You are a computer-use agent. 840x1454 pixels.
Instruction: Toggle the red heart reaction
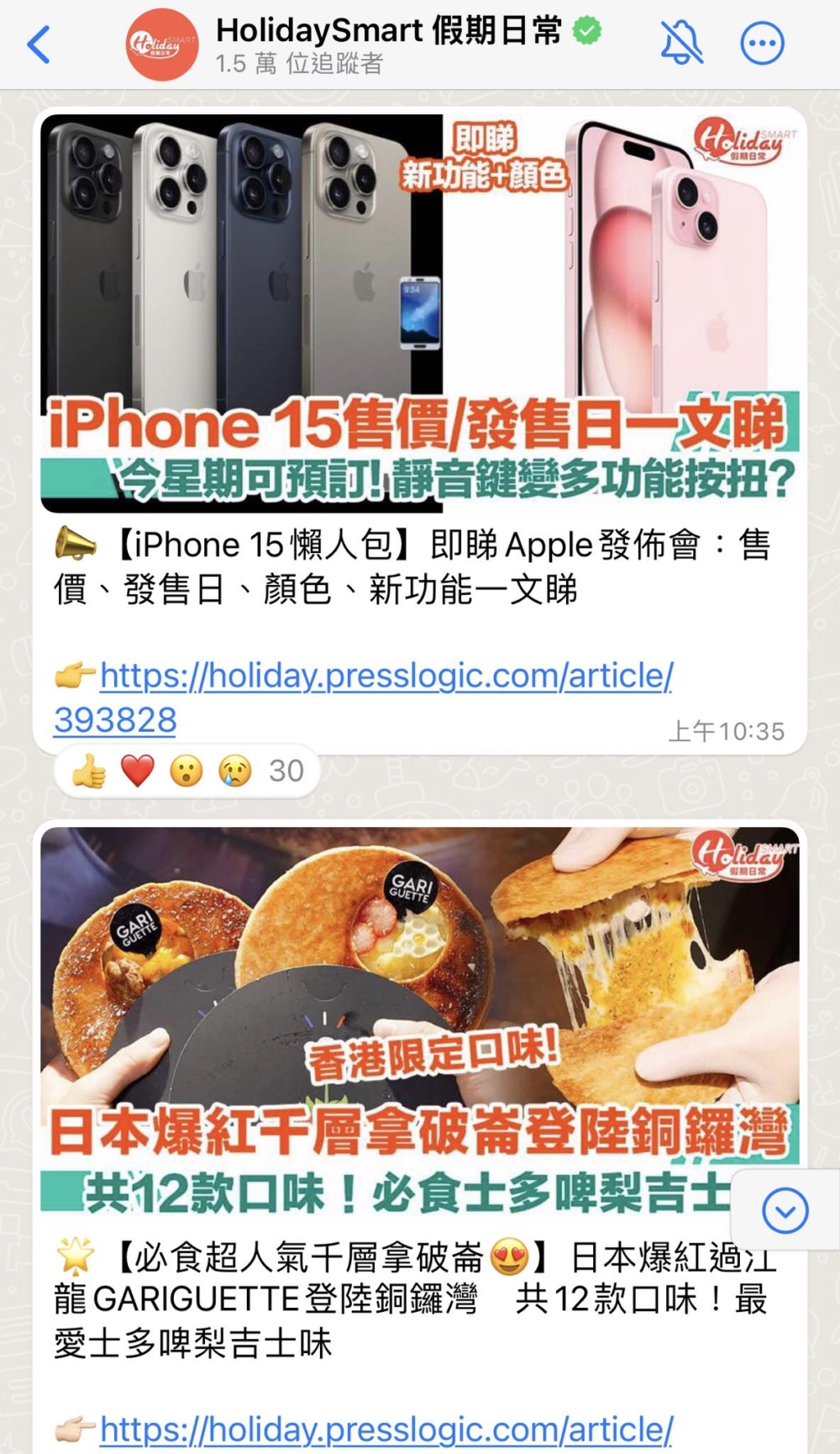coord(137,770)
